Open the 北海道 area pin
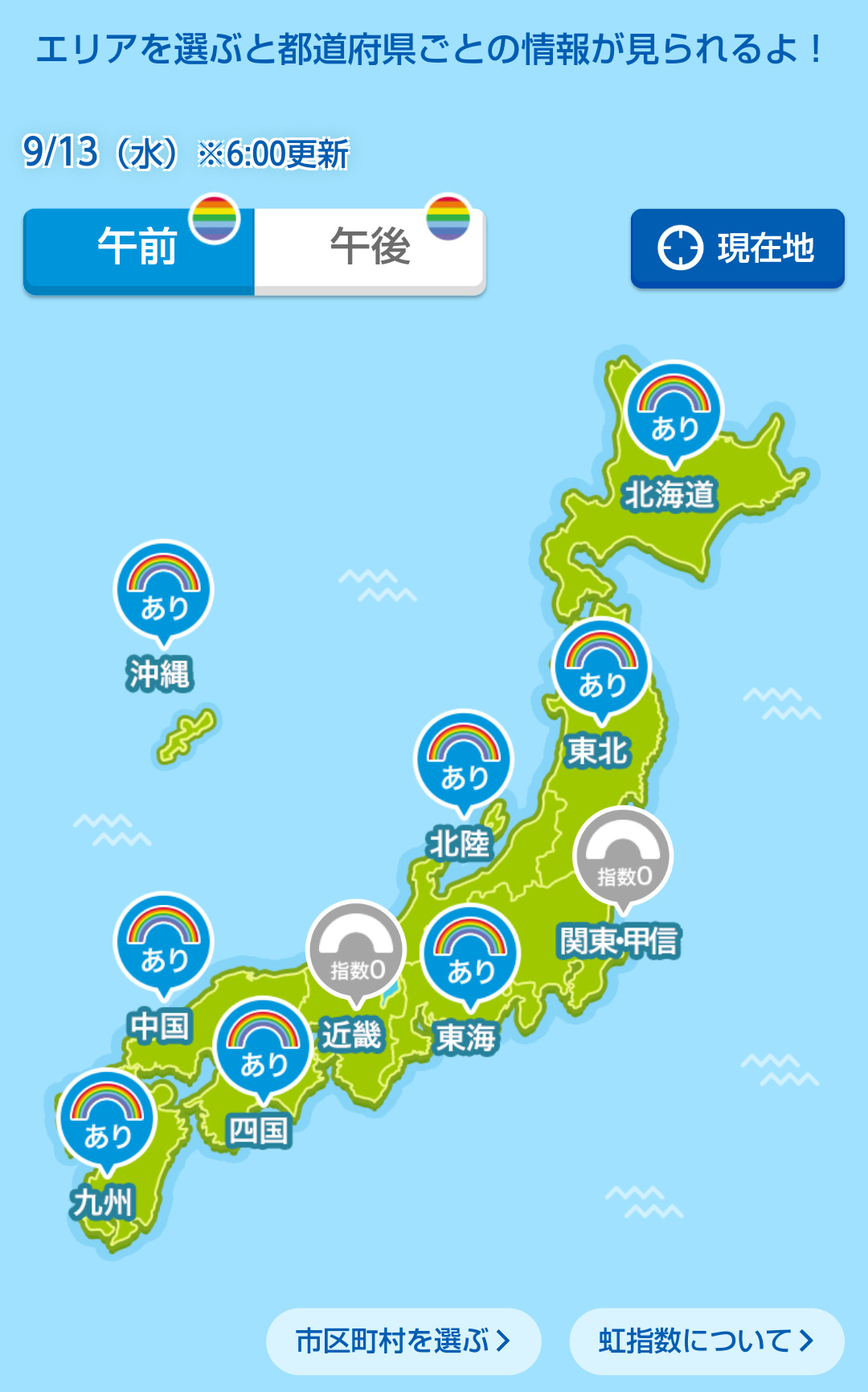This screenshot has width=868, height=1392. pos(674,411)
